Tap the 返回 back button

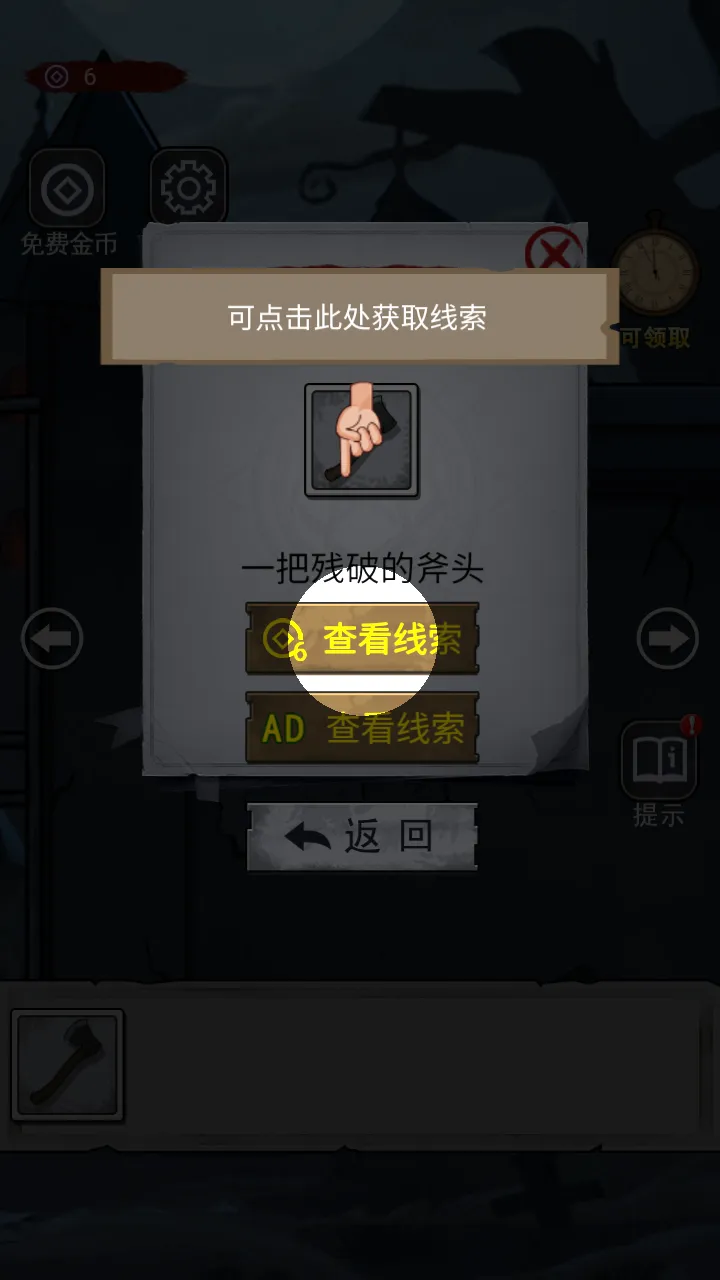362,837
